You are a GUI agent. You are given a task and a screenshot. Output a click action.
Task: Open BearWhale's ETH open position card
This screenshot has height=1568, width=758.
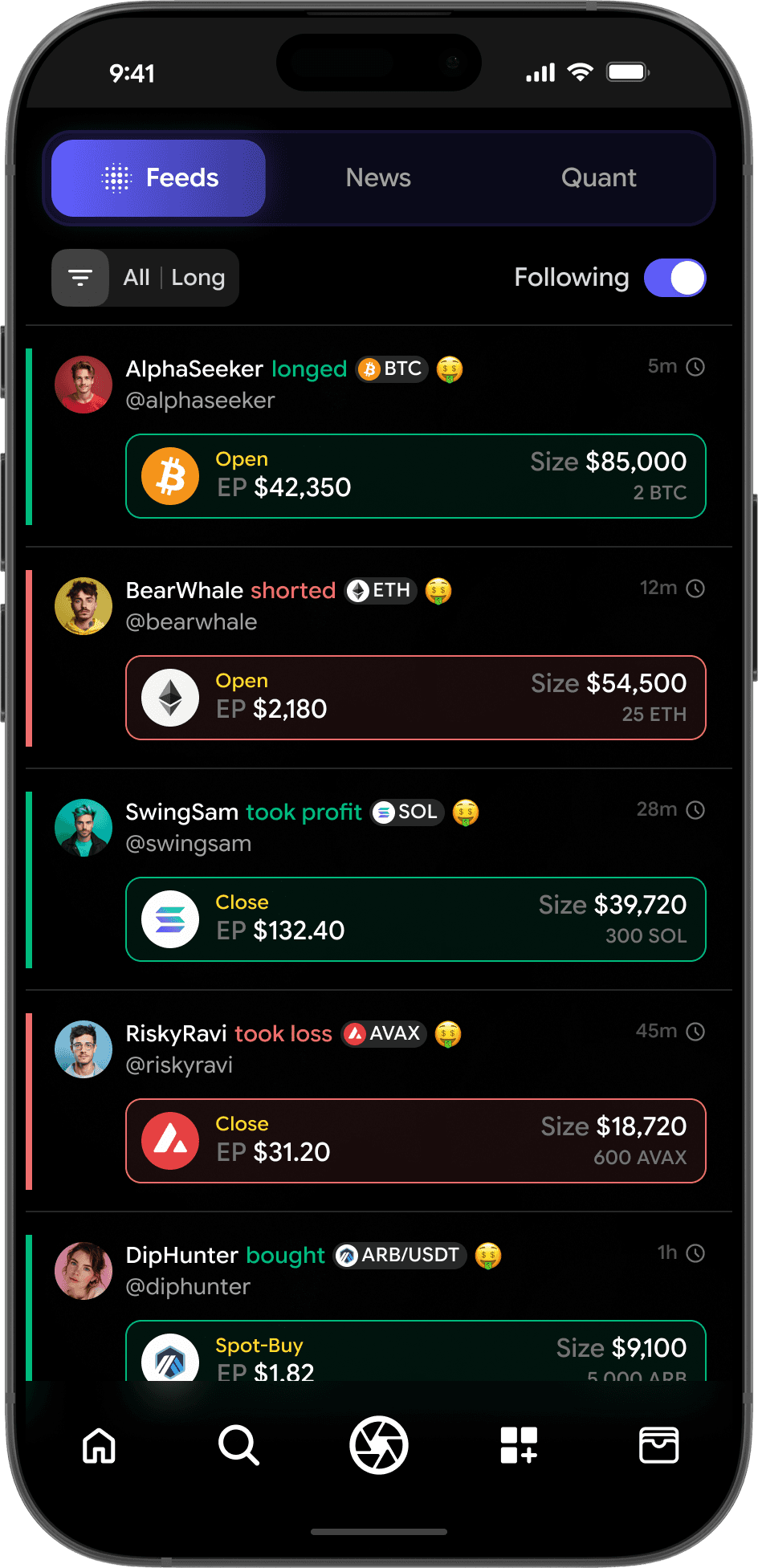416,698
